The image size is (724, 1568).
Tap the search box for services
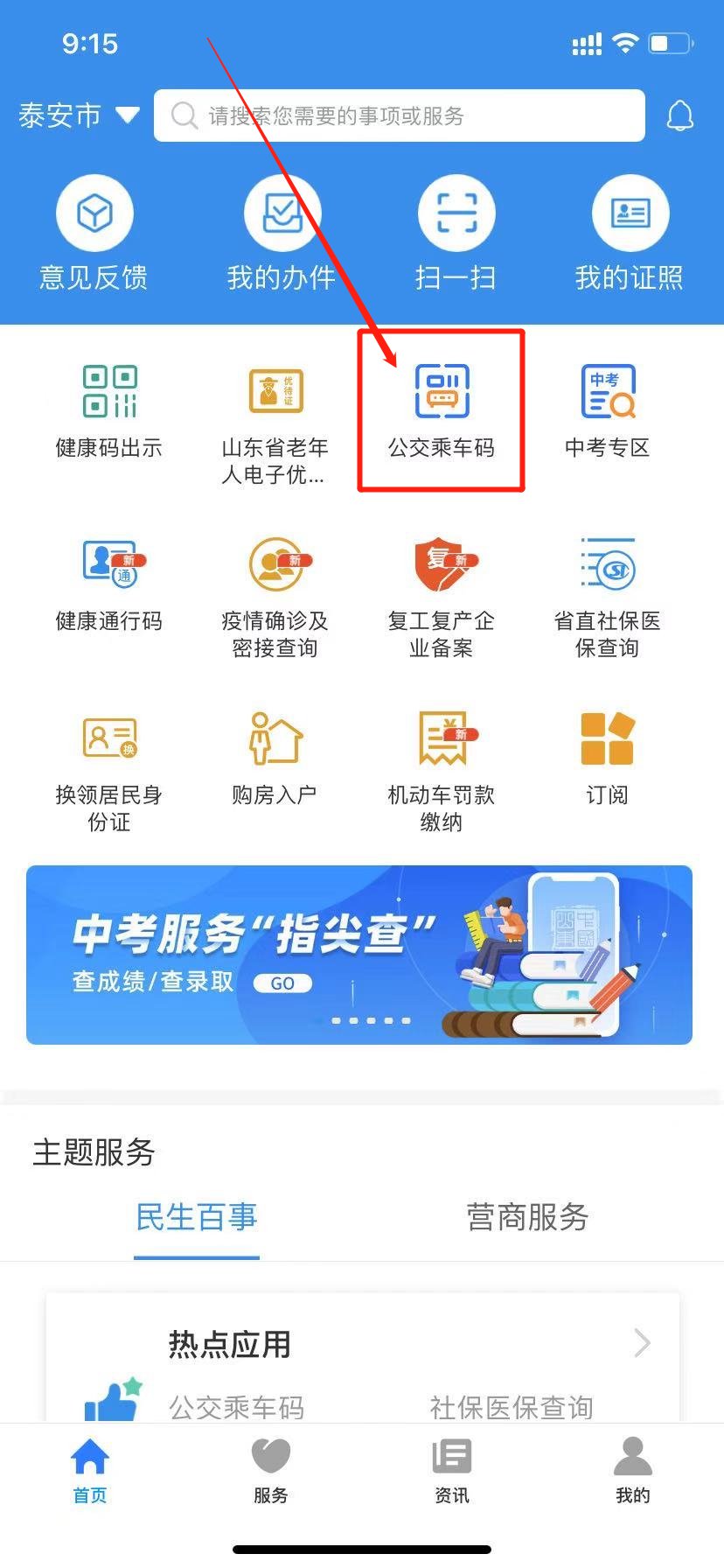(x=399, y=115)
